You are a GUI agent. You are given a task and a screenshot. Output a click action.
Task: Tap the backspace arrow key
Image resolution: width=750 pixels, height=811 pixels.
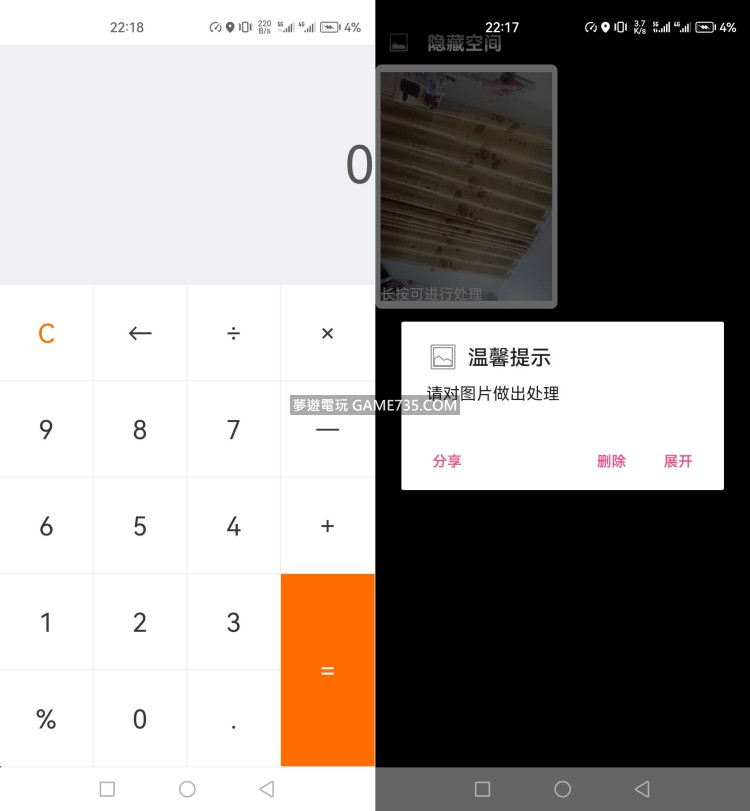pyautogui.click(x=140, y=333)
